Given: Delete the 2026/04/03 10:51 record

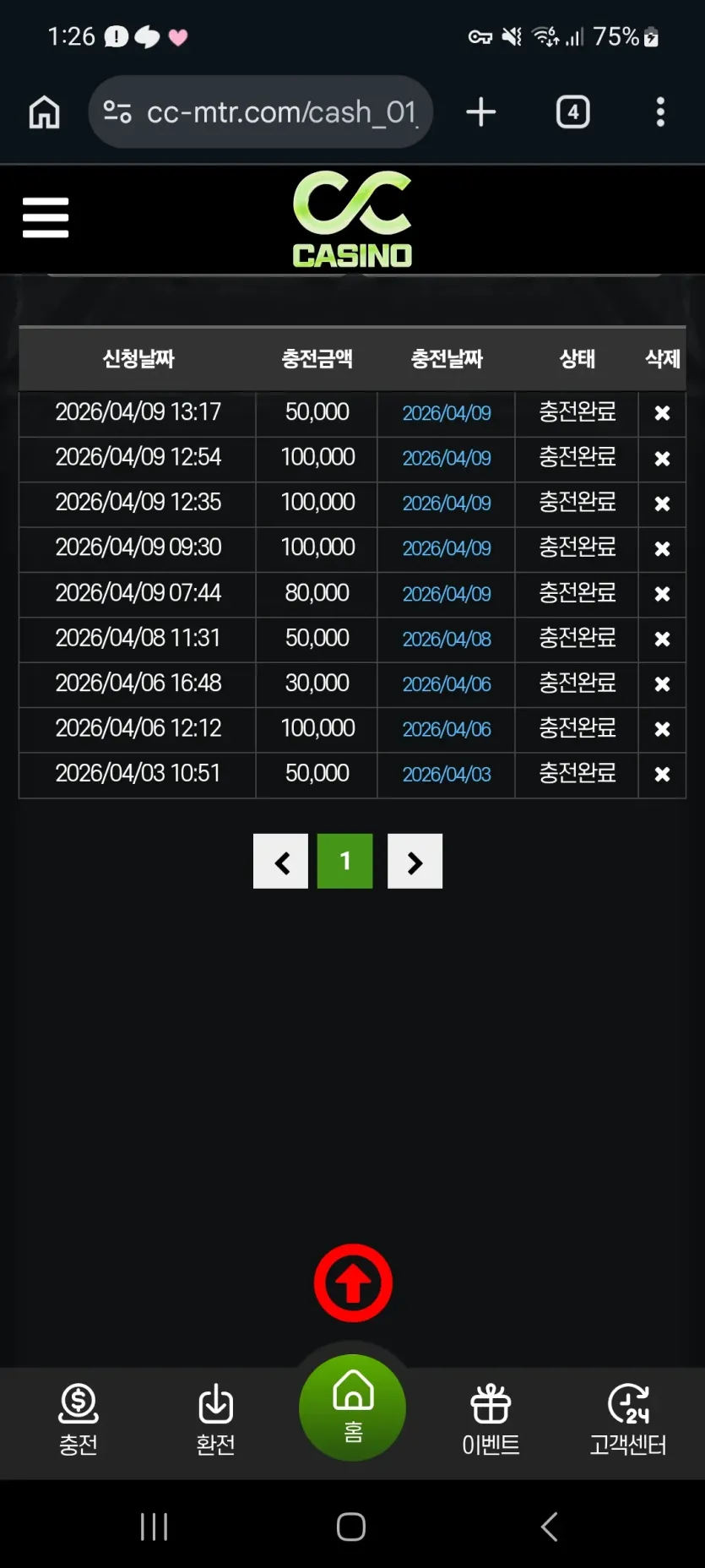Looking at the screenshot, I should (663, 775).
